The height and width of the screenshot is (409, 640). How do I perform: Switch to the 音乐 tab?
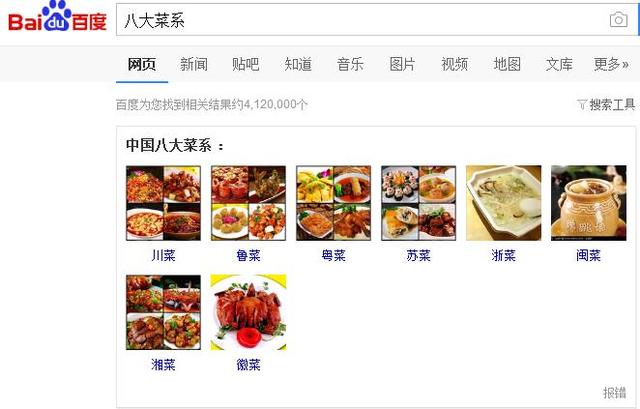click(350, 64)
